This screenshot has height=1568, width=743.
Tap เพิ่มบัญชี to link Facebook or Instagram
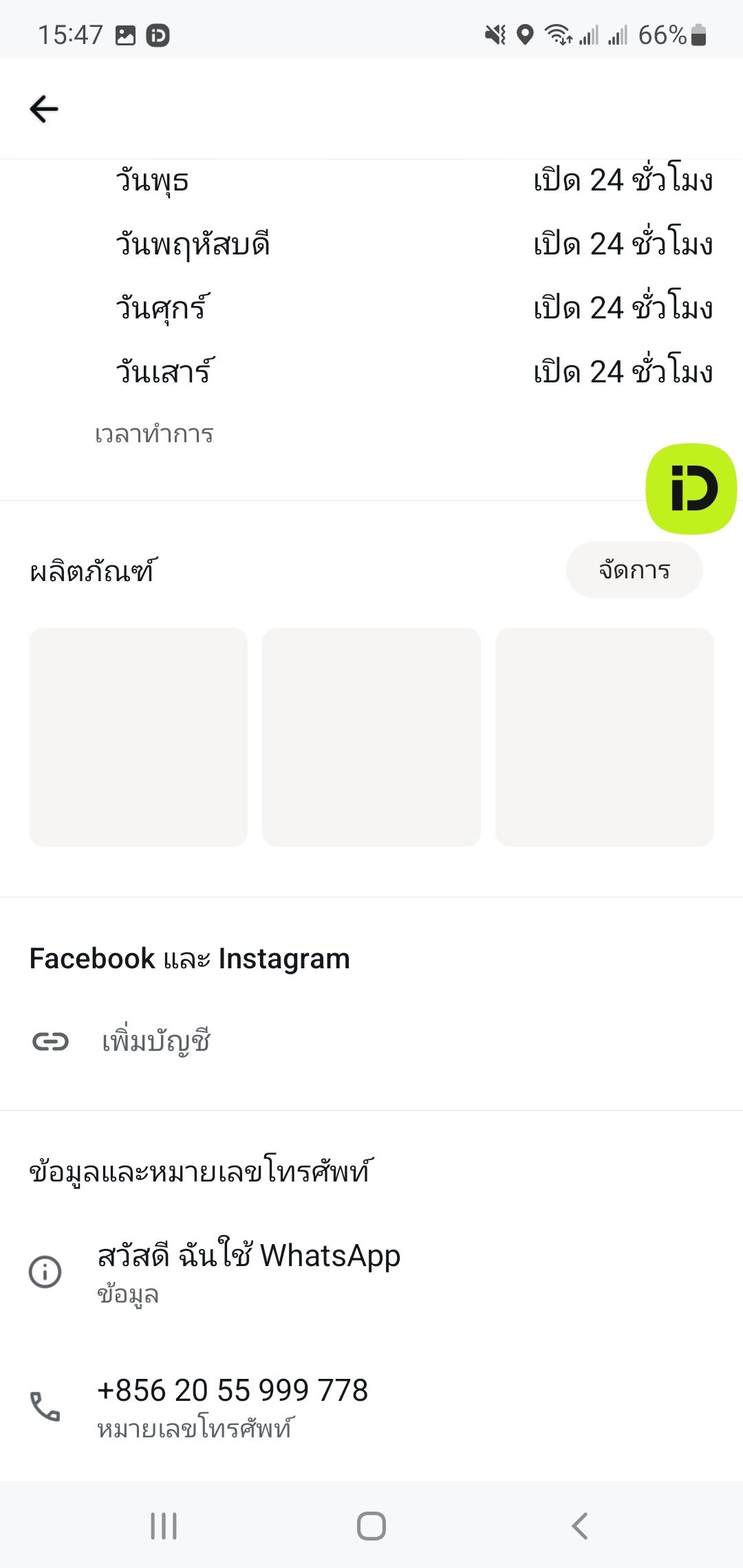click(x=371, y=1042)
